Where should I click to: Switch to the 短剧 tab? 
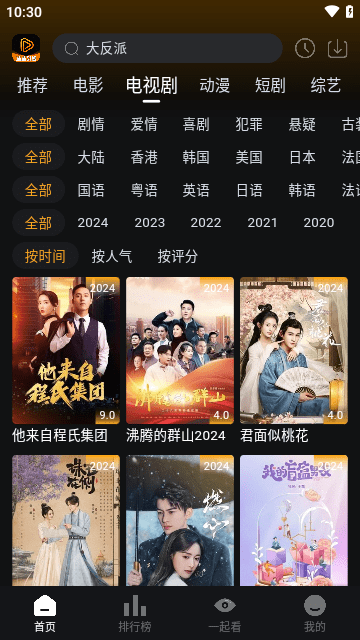click(x=270, y=86)
